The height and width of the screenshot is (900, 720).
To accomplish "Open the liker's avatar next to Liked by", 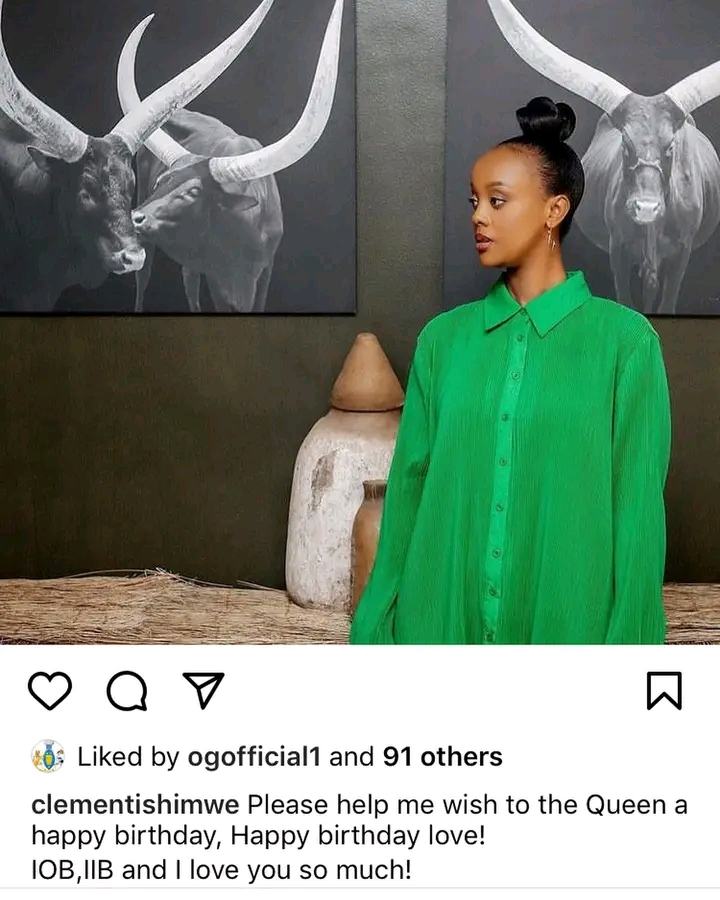I will [48, 757].
